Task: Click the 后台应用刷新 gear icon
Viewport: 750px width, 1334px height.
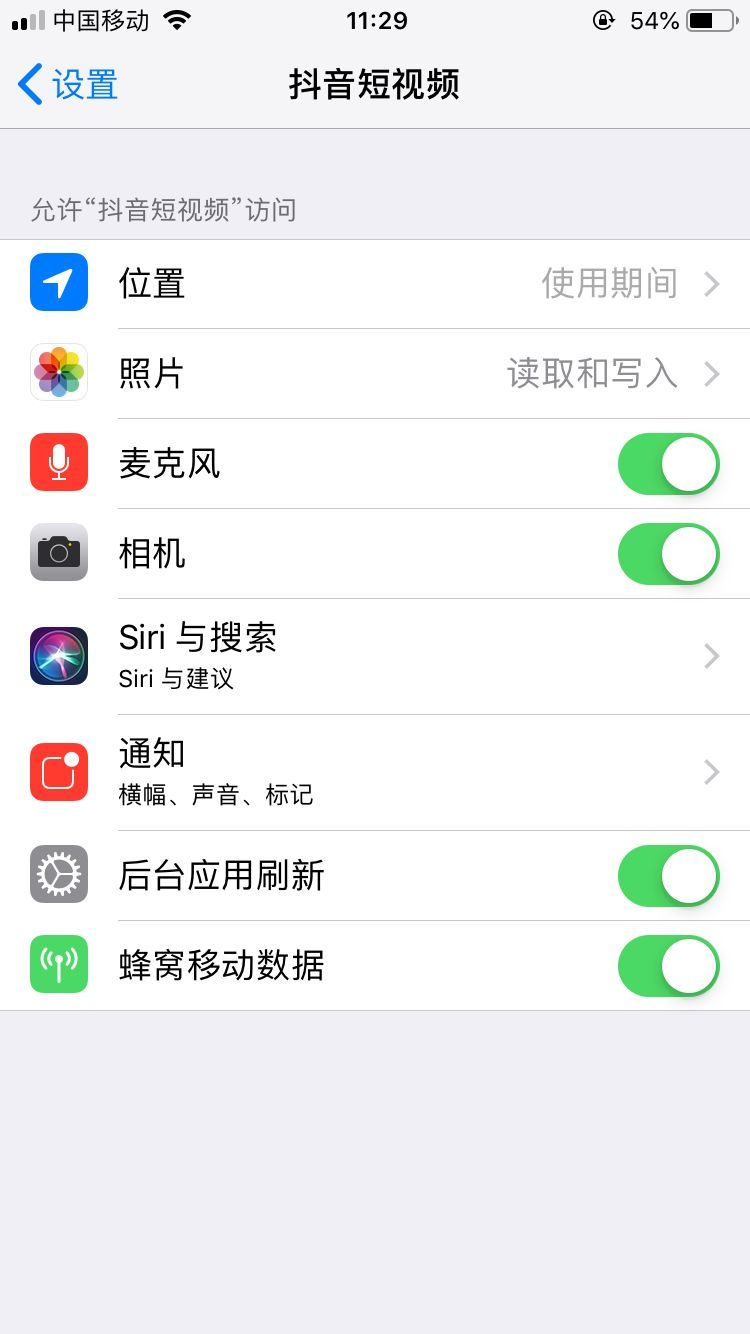Action: (58, 875)
